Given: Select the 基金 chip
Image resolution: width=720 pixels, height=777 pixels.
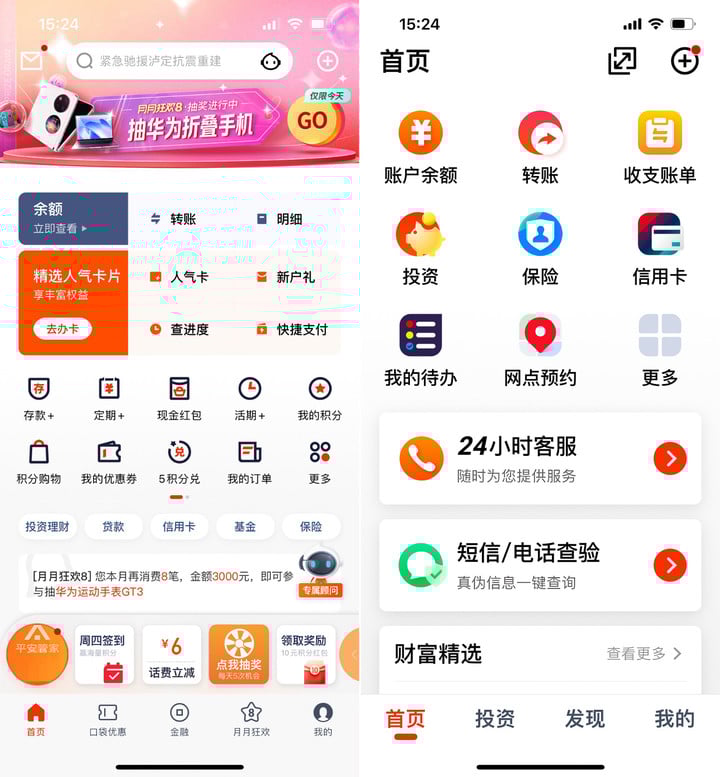Looking at the screenshot, I should [244, 526].
